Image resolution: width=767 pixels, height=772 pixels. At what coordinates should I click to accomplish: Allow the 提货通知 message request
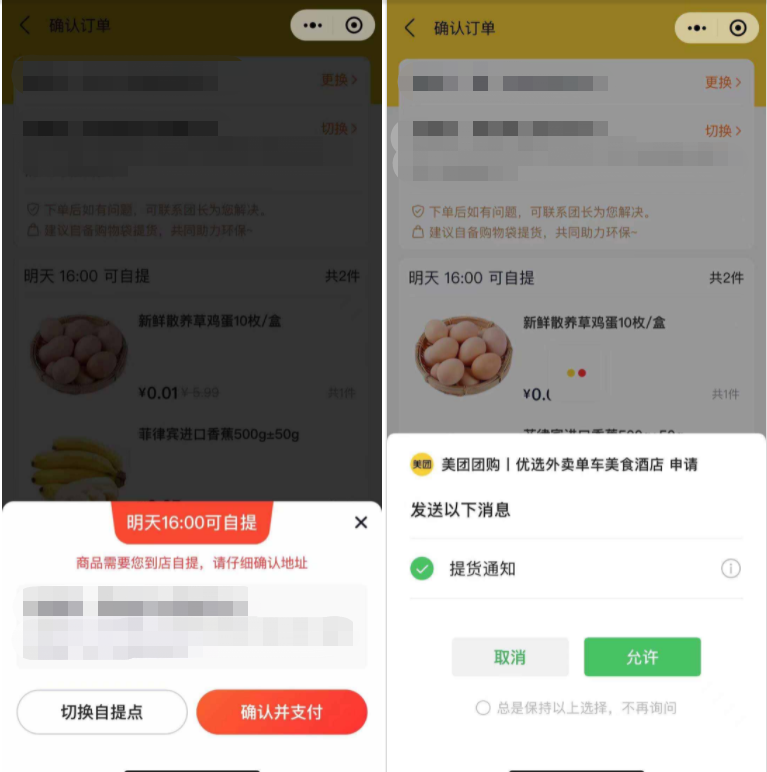click(642, 657)
